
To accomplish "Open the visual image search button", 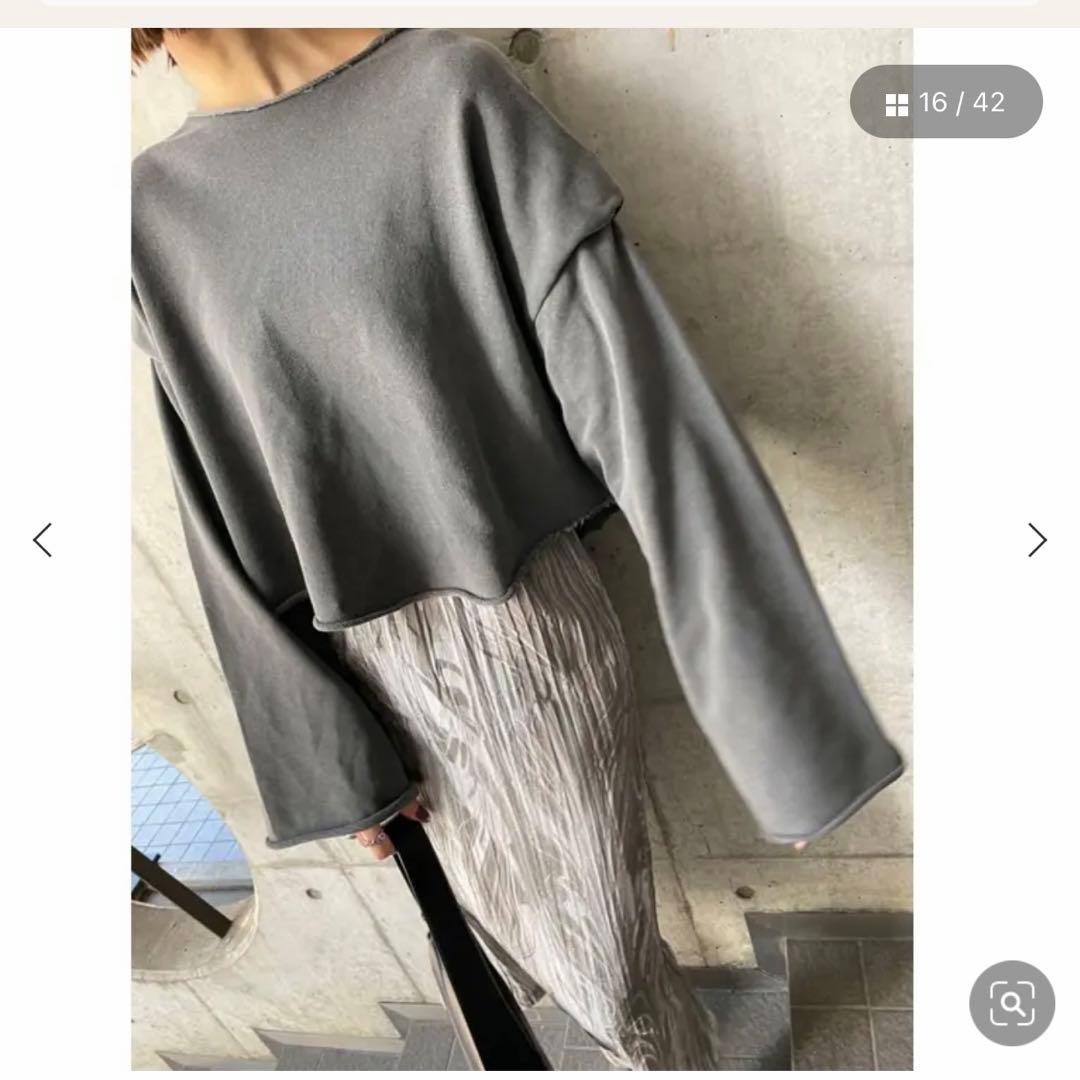I will click(x=1012, y=1003).
